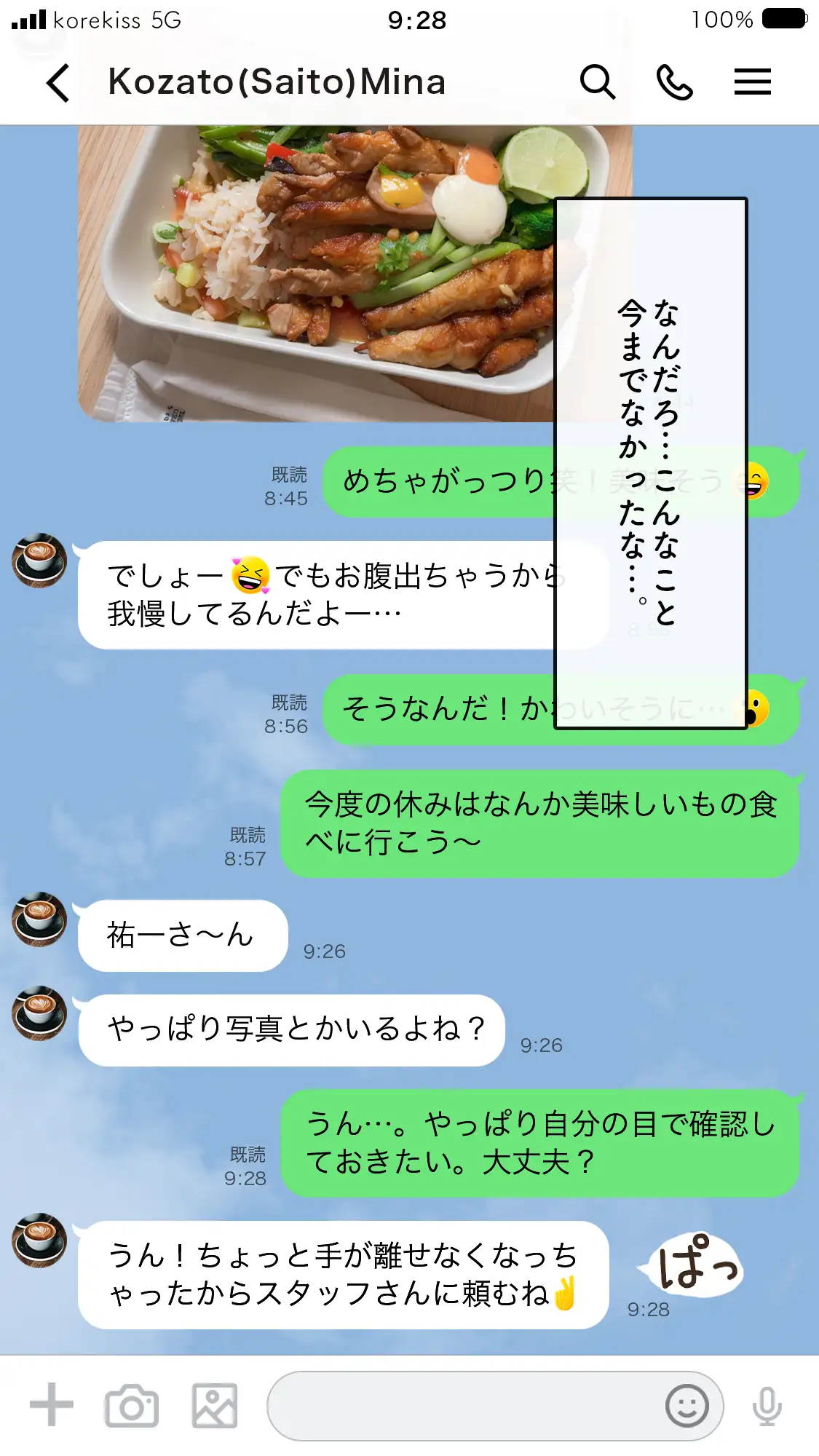Tap the chat name Kozato(Saito)Mina
This screenshot has height=1456, width=819.
pos(277,82)
